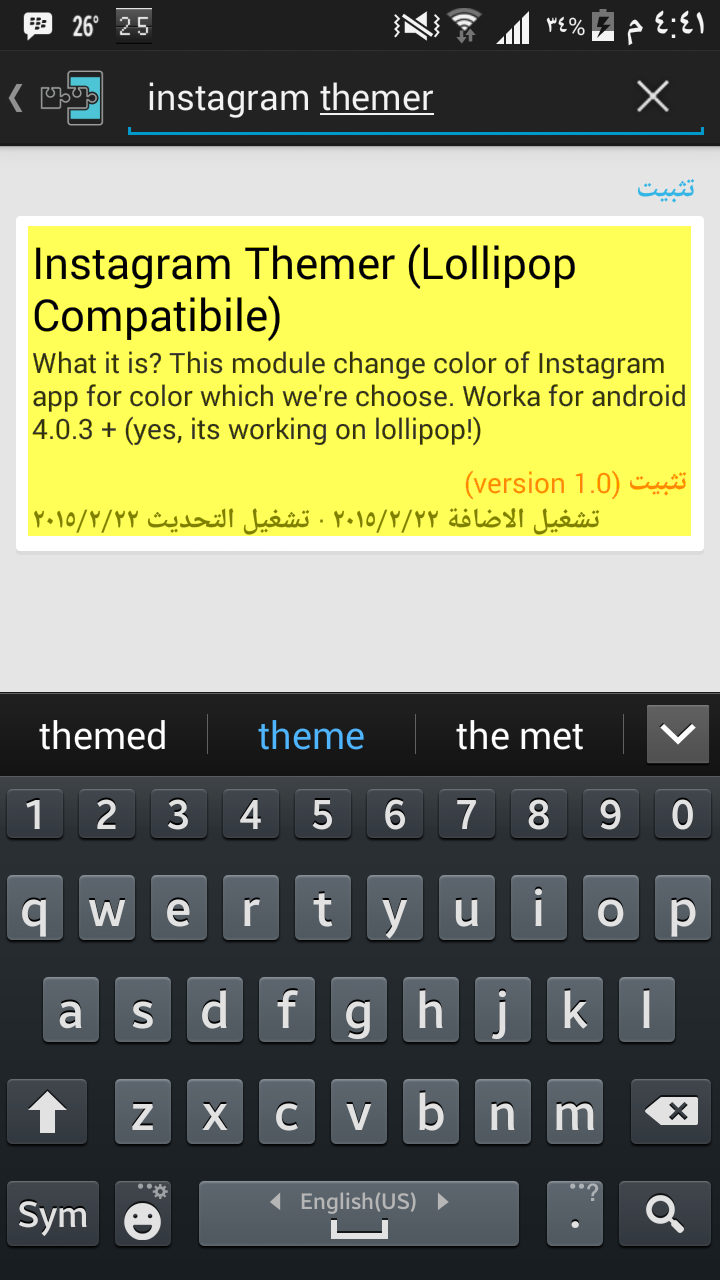The width and height of the screenshot is (720, 1280).
Task: Expand more keyboard suggestions with the down arrow
Action: [677, 734]
